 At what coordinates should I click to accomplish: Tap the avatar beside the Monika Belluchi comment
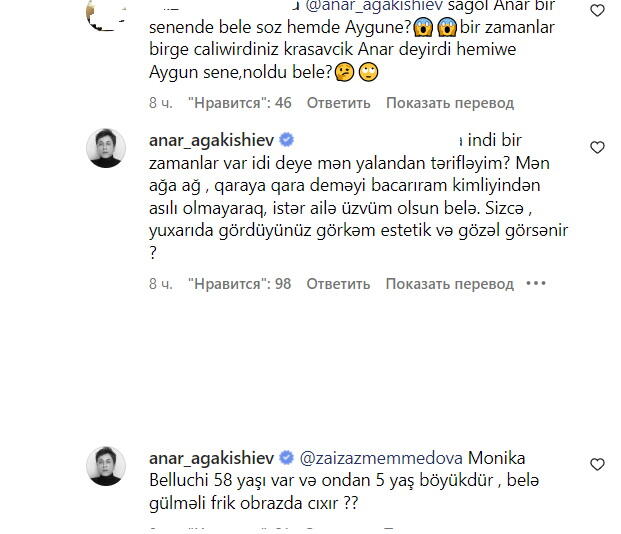(105, 466)
